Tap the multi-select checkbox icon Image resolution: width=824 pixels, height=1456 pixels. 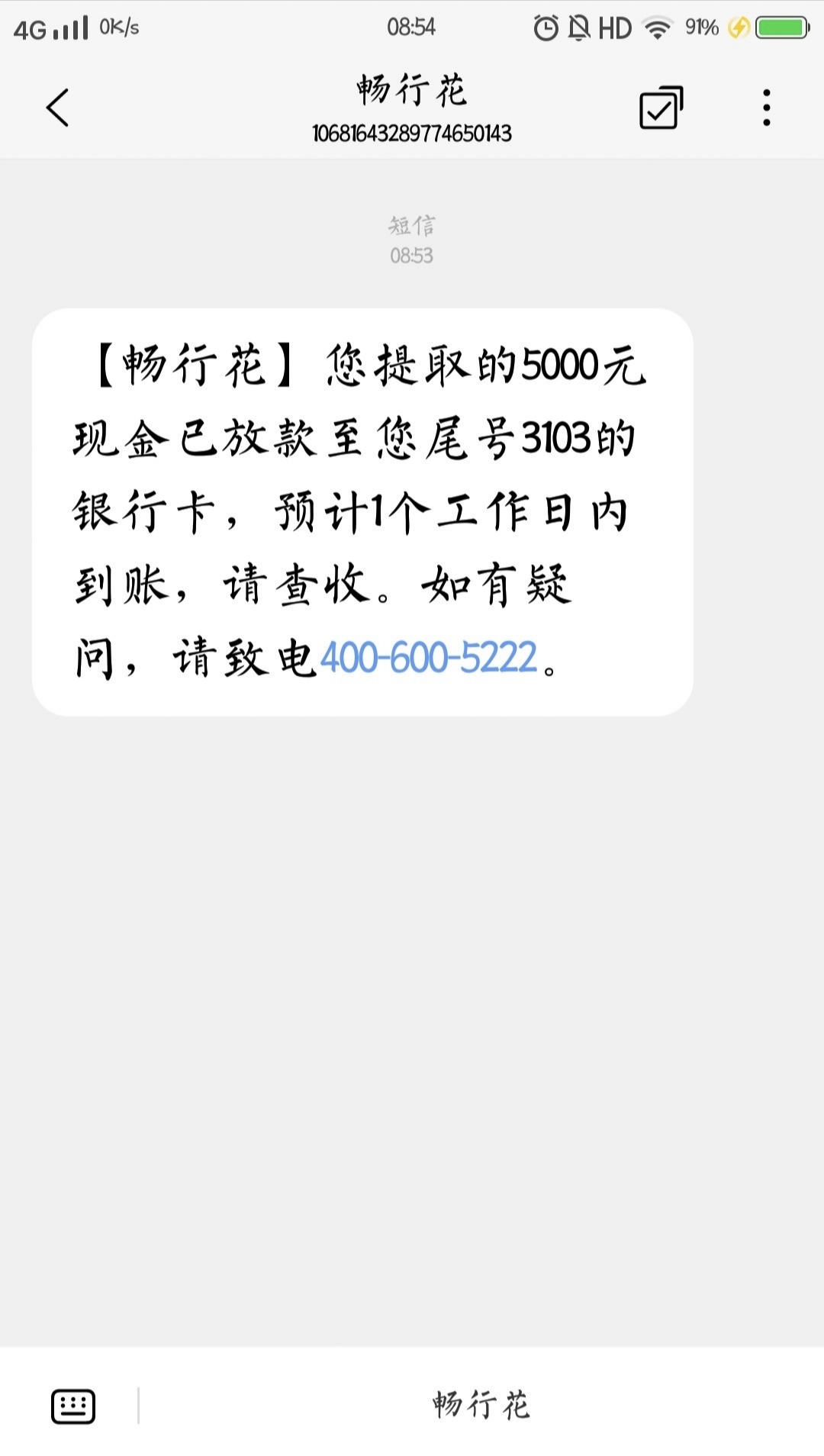(661, 108)
